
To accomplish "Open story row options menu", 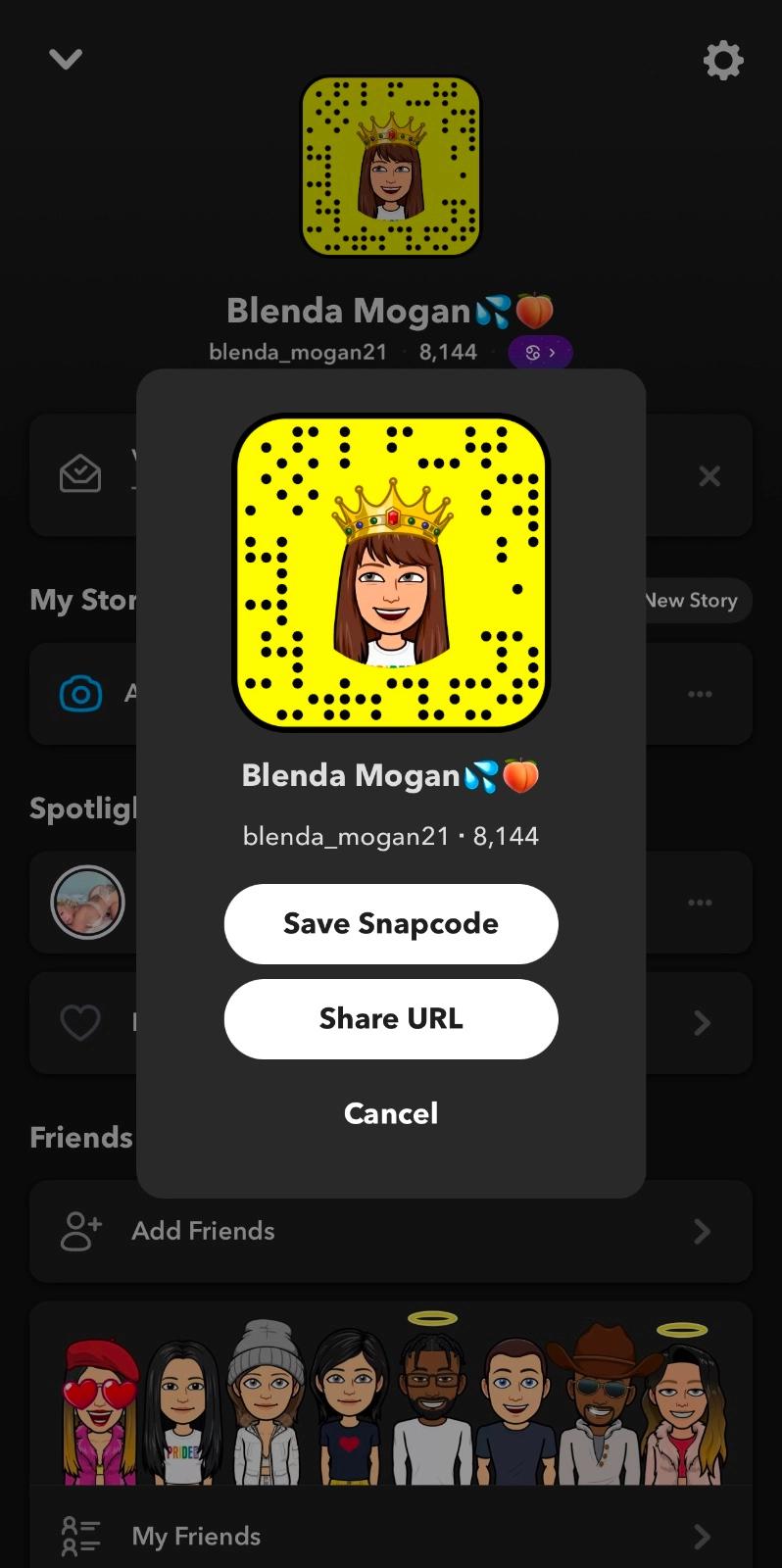I will click(700, 694).
